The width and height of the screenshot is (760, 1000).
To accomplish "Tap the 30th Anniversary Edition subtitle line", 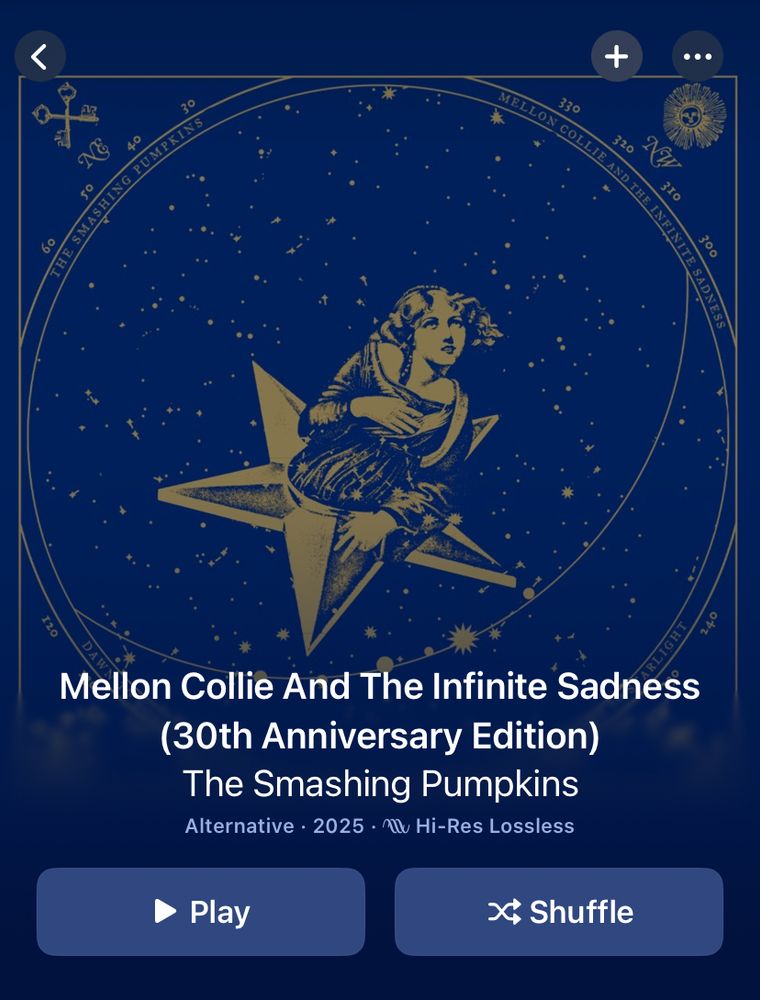I will click(380, 736).
